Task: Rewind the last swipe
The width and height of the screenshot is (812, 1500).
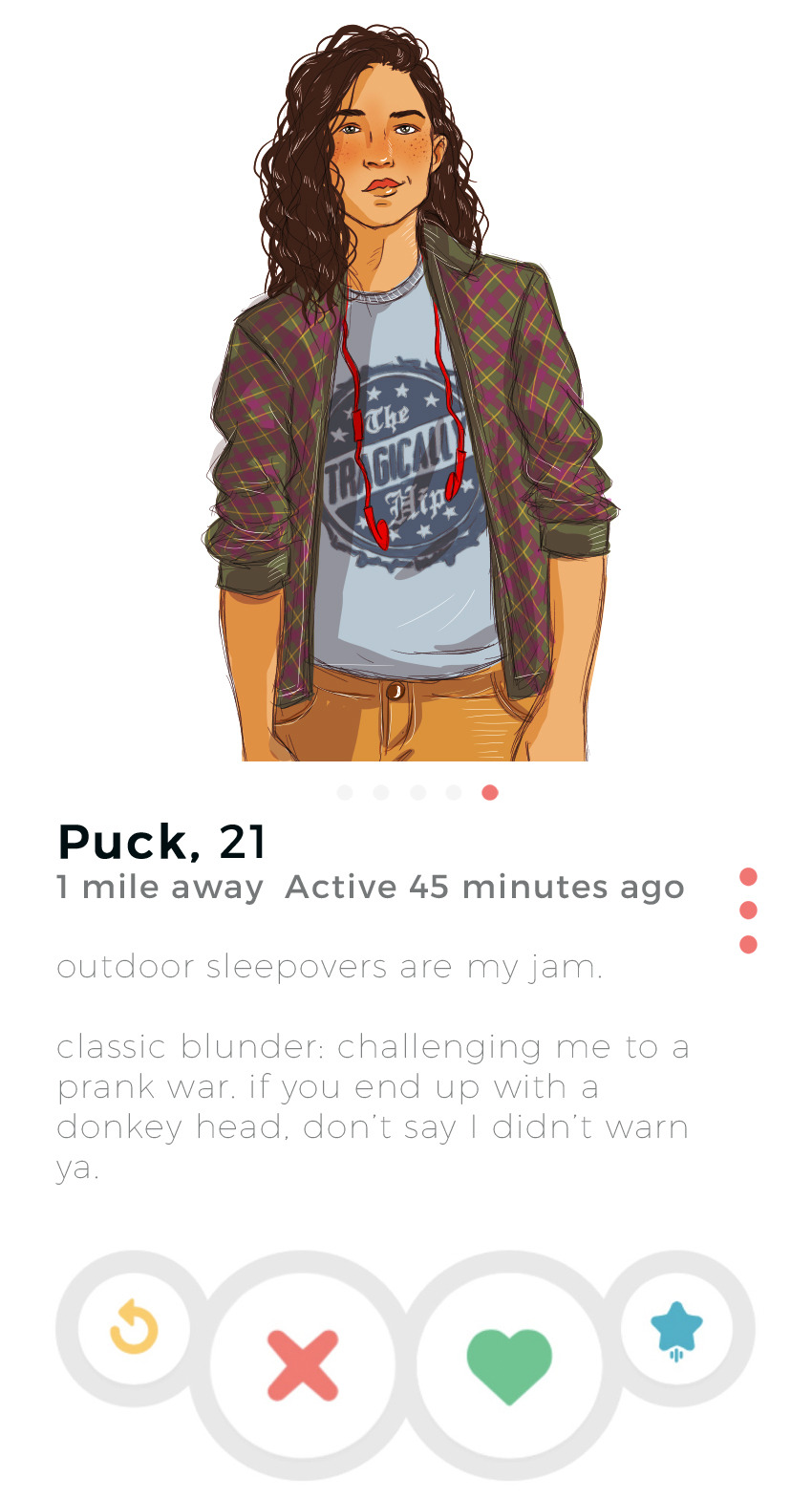Action: click(x=134, y=1328)
